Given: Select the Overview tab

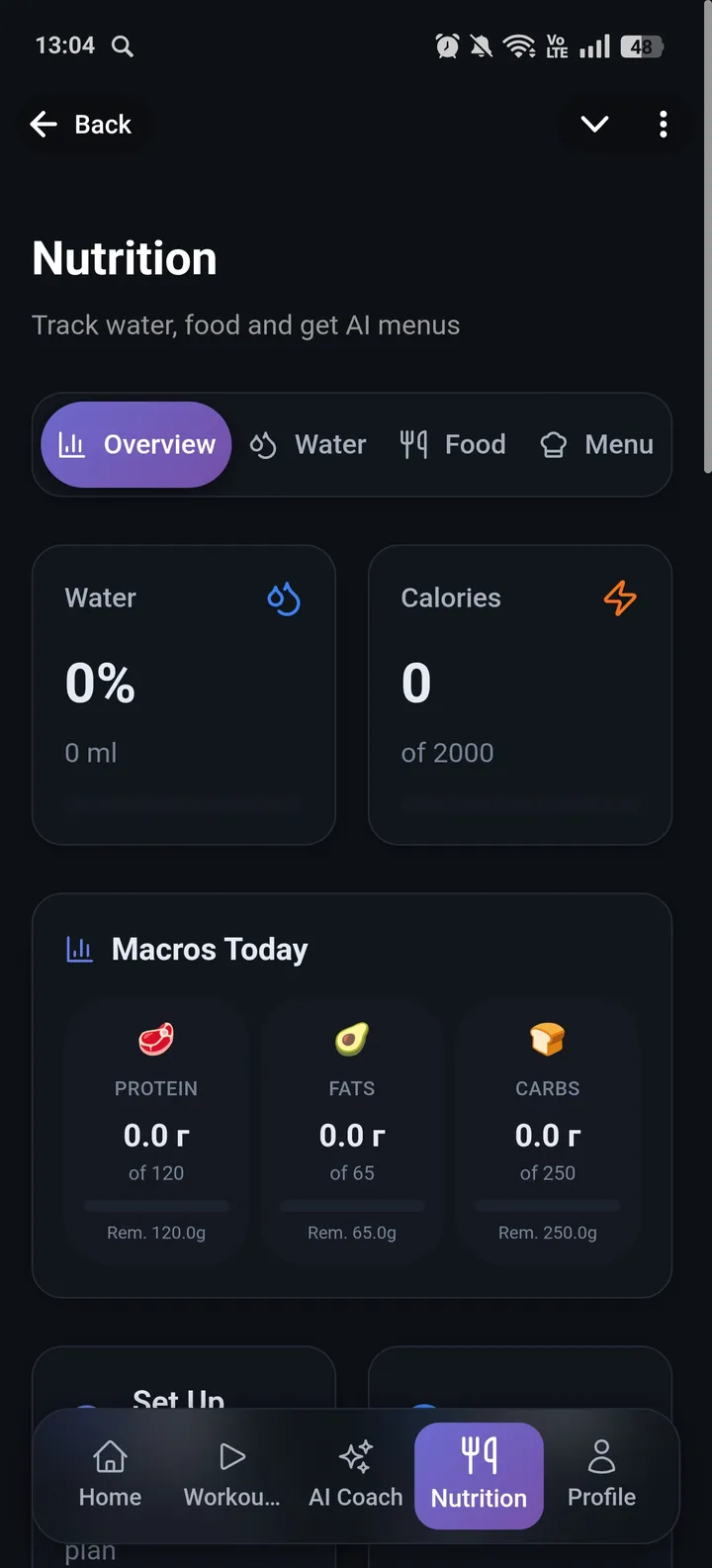Looking at the screenshot, I should 135,444.
